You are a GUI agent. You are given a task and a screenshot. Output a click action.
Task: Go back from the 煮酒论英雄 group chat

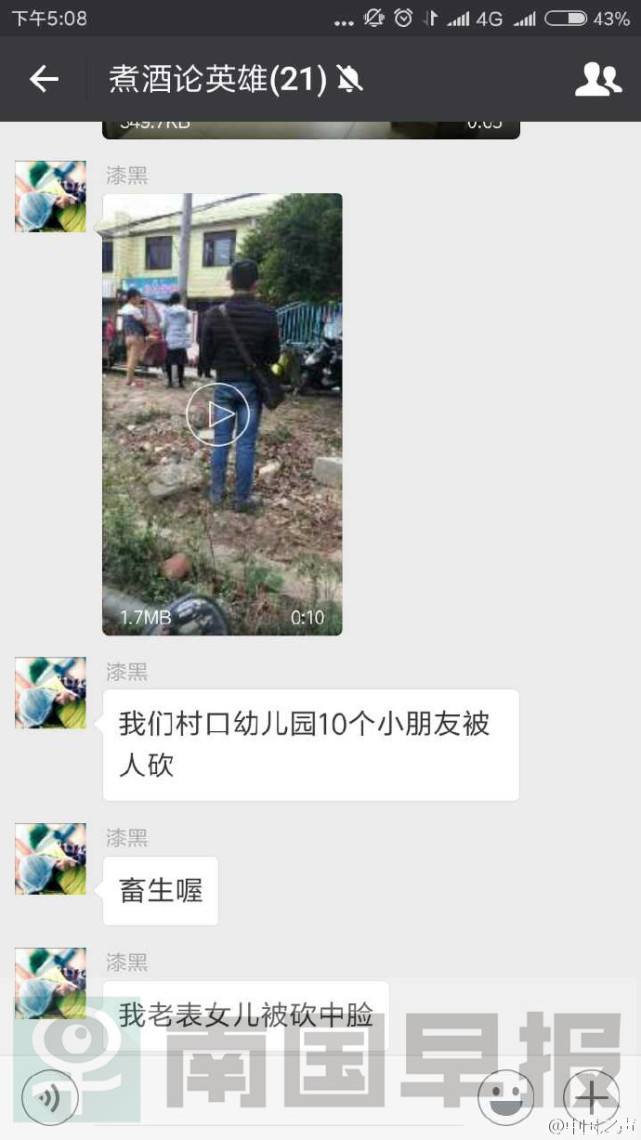[44, 79]
